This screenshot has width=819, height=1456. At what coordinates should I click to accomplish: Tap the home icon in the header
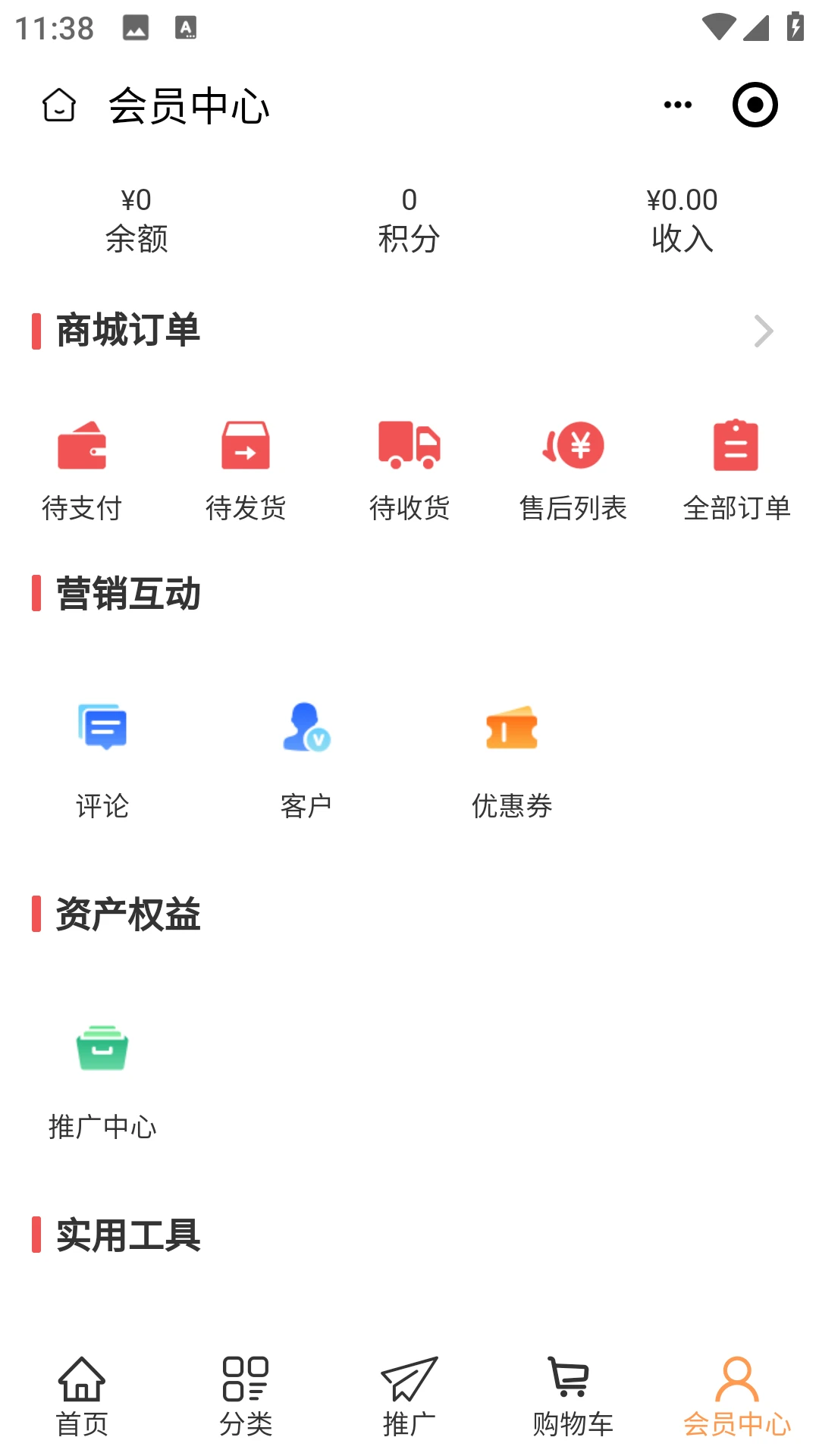pyautogui.click(x=59, y=105)
